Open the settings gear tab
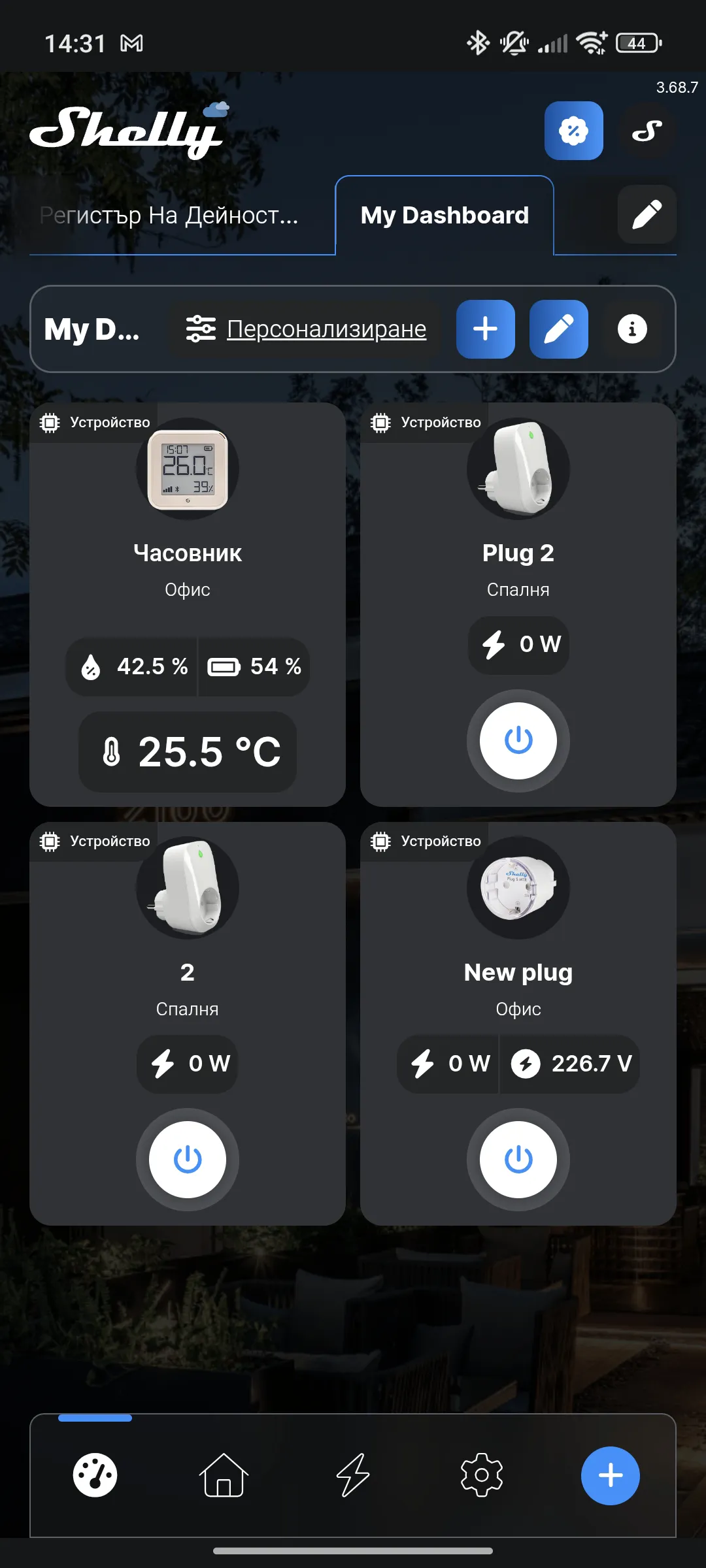This screenshot has width=706, height=1568. point(482,1475)
